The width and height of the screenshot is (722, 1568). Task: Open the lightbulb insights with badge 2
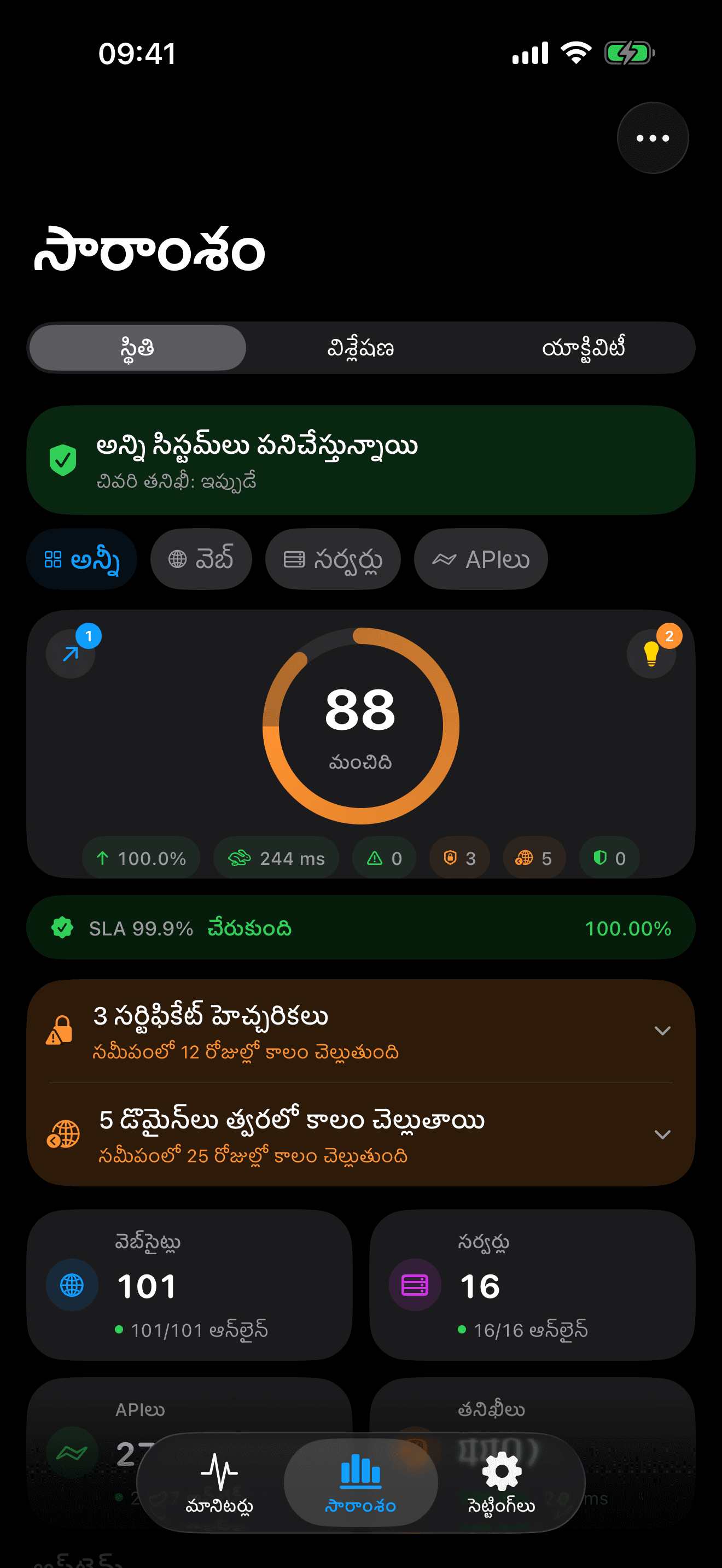click(x=651, y=653)
